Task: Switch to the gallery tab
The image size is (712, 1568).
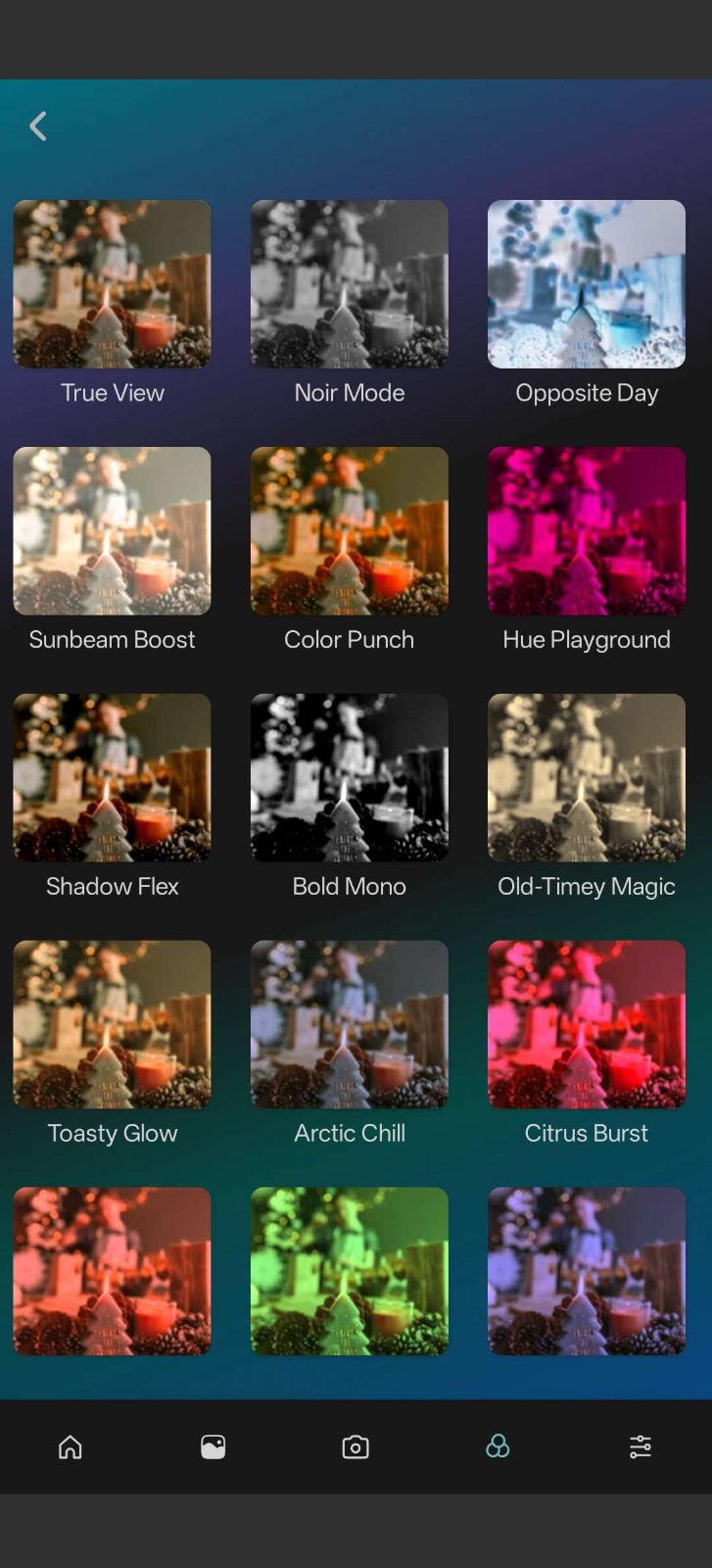Action: [x=213, y=1446]
